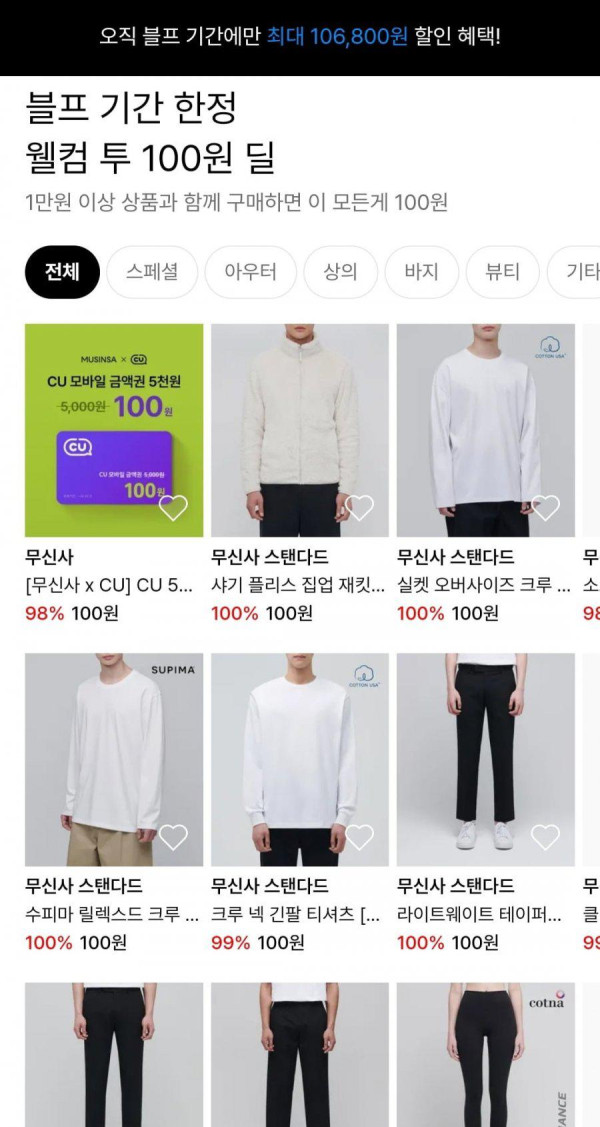
Task: Open the cotna leggings product tile
Action: point(485,1055)
